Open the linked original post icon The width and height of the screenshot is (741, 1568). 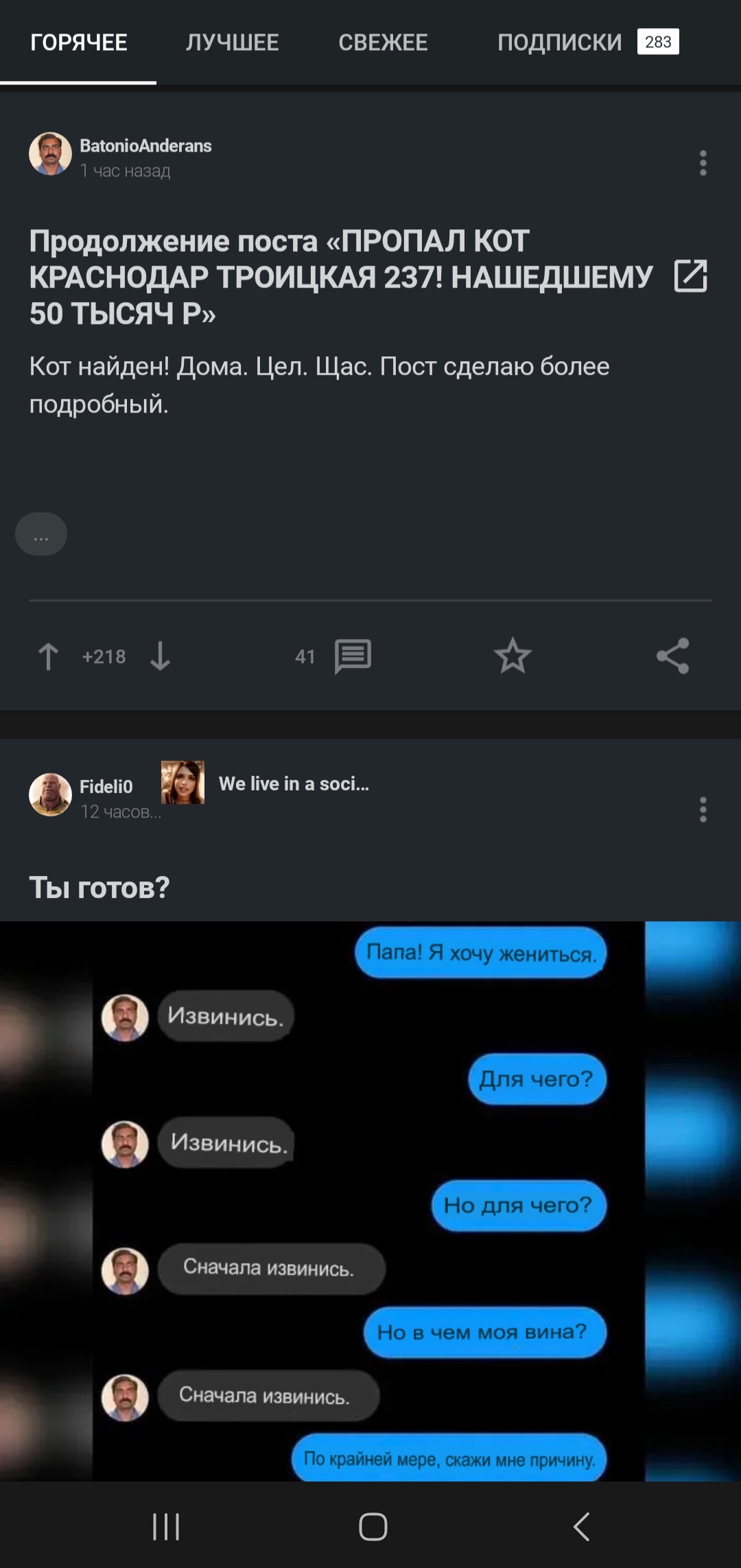click(x=690, y=276)
